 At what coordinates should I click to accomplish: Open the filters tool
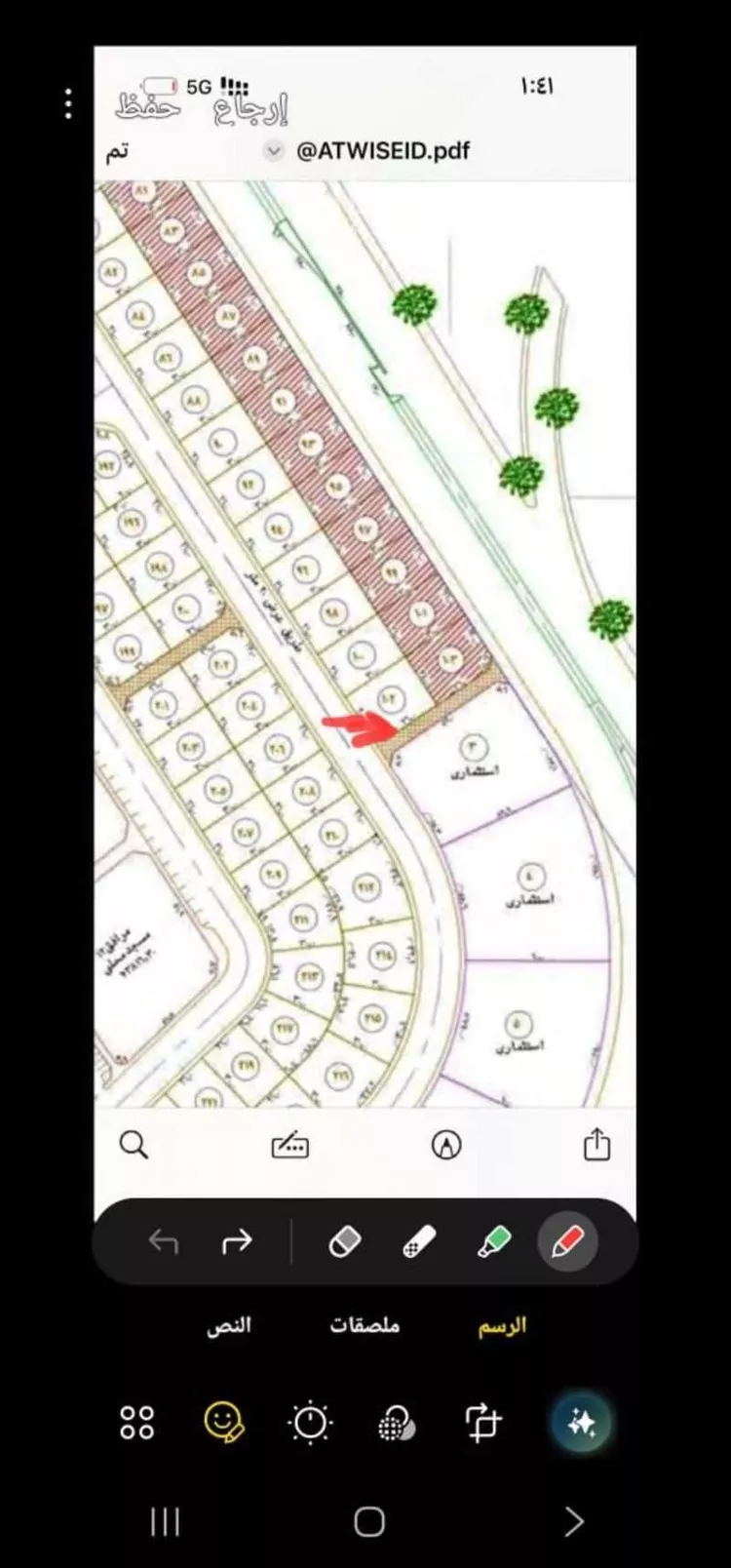pyautogui.click(x=397, y=1424)
